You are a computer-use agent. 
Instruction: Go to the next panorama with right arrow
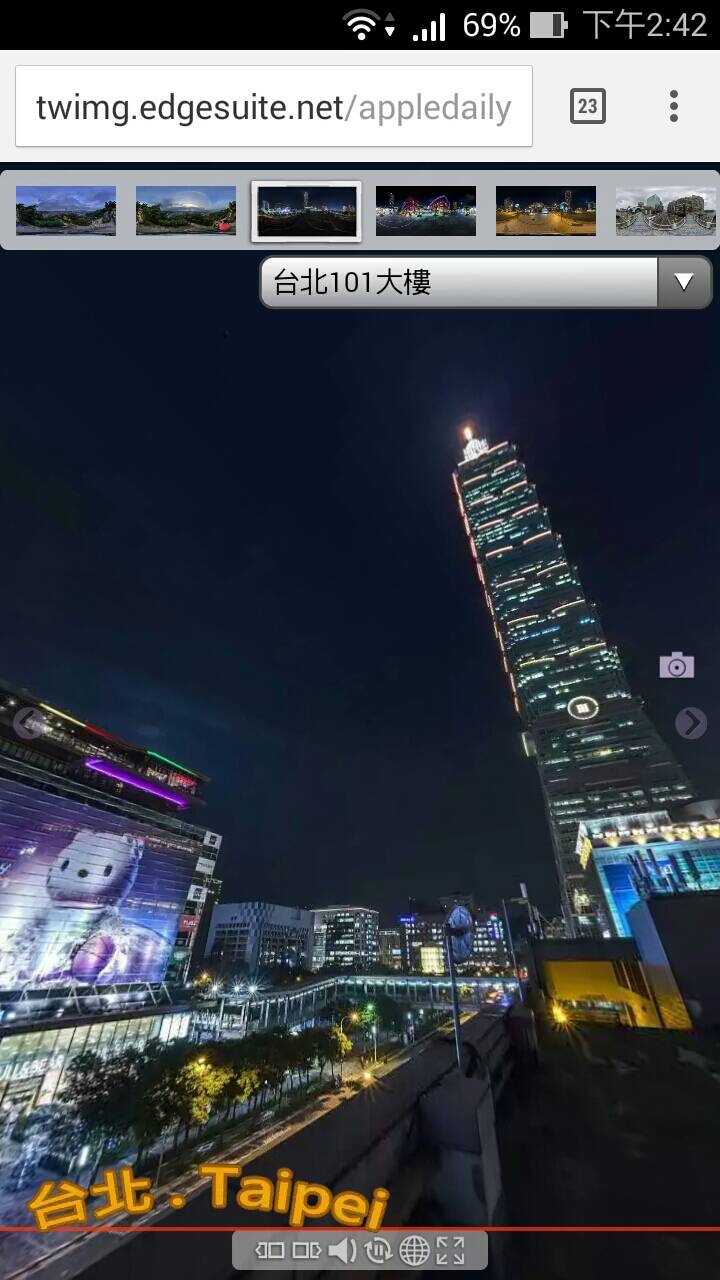690,722
